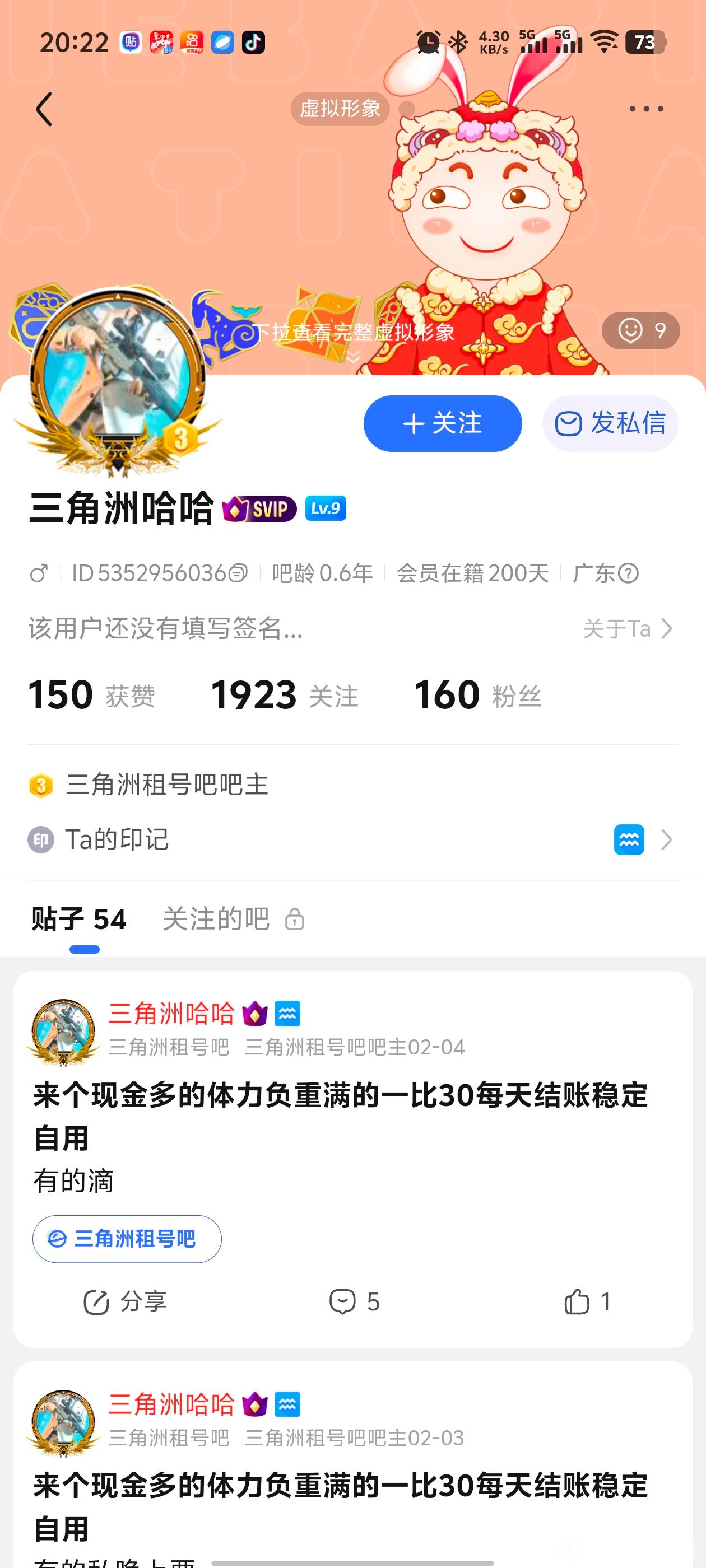This screenshot has height=1568, width=706.
Task: Open the Ta的印记 row
Action: 352,840
